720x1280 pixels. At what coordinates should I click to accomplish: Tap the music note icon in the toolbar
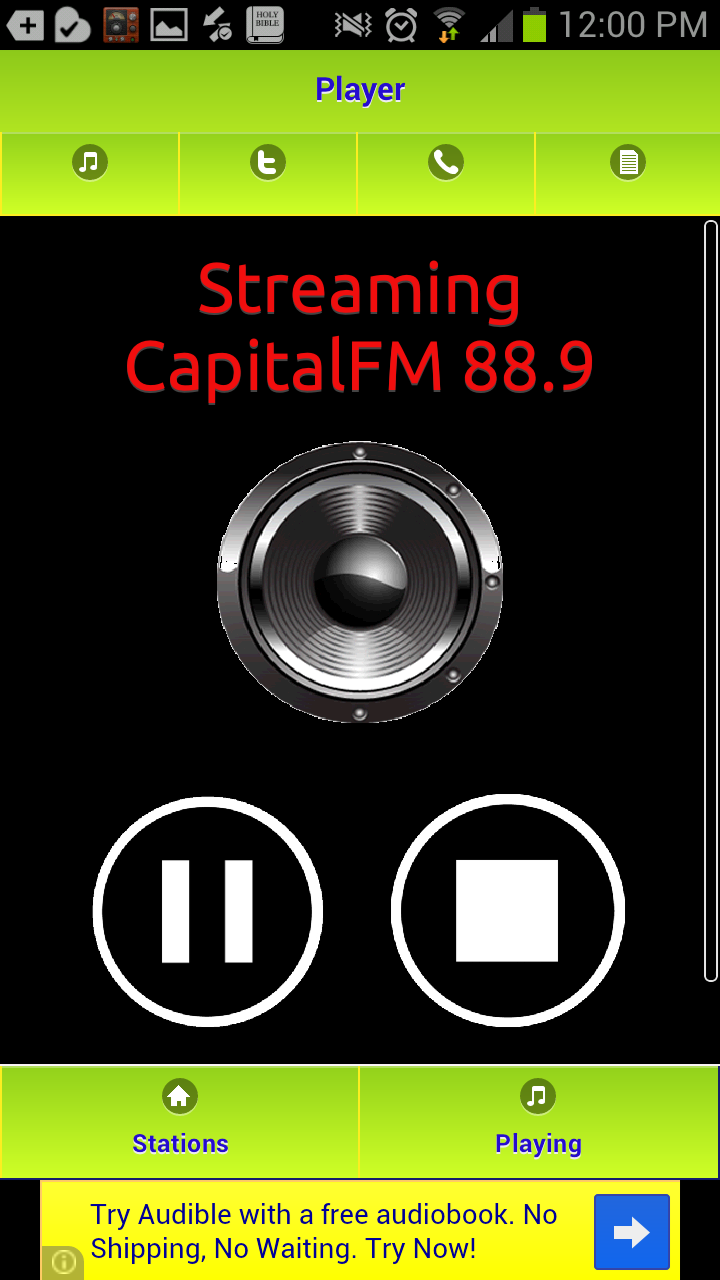pyautogui.click(x=90, y=162)
